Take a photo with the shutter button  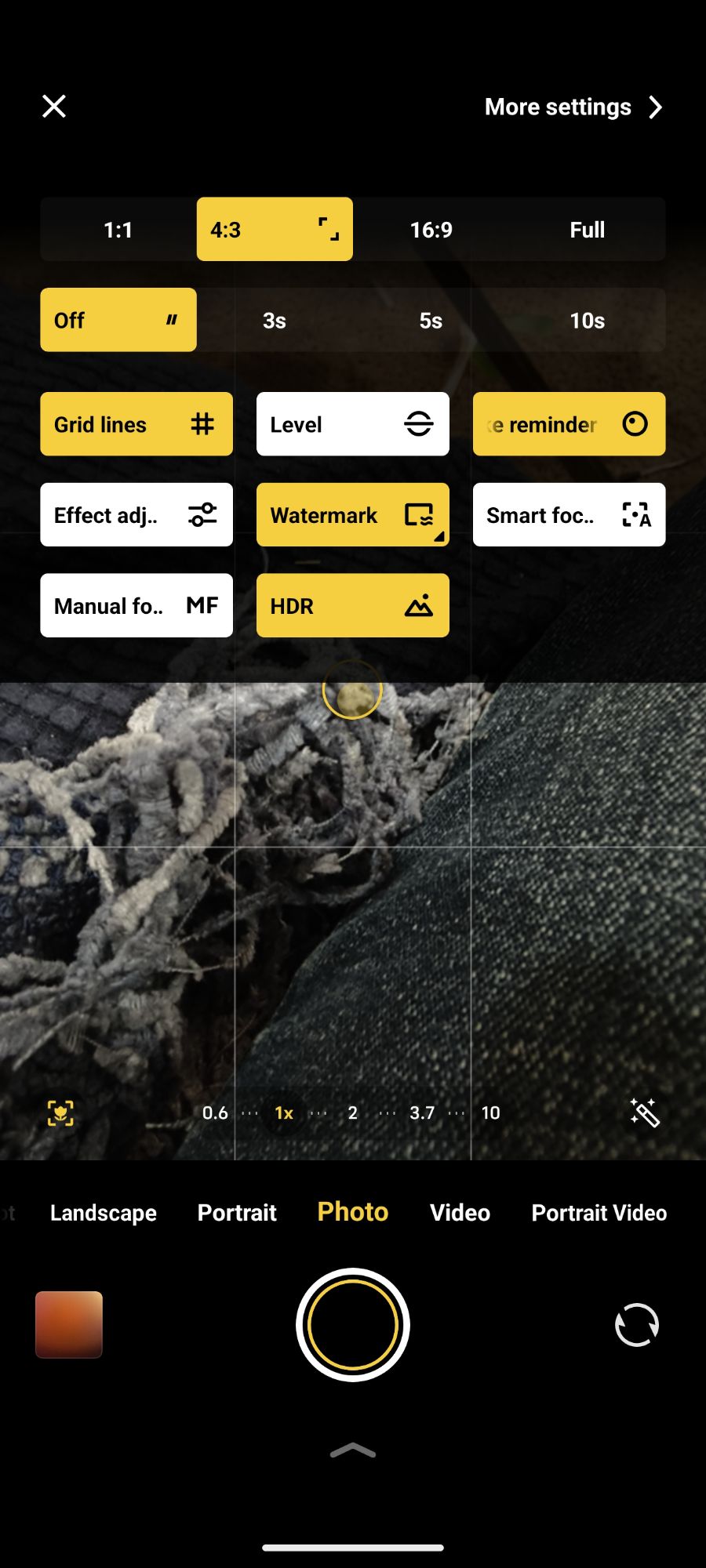(353, 1325)
